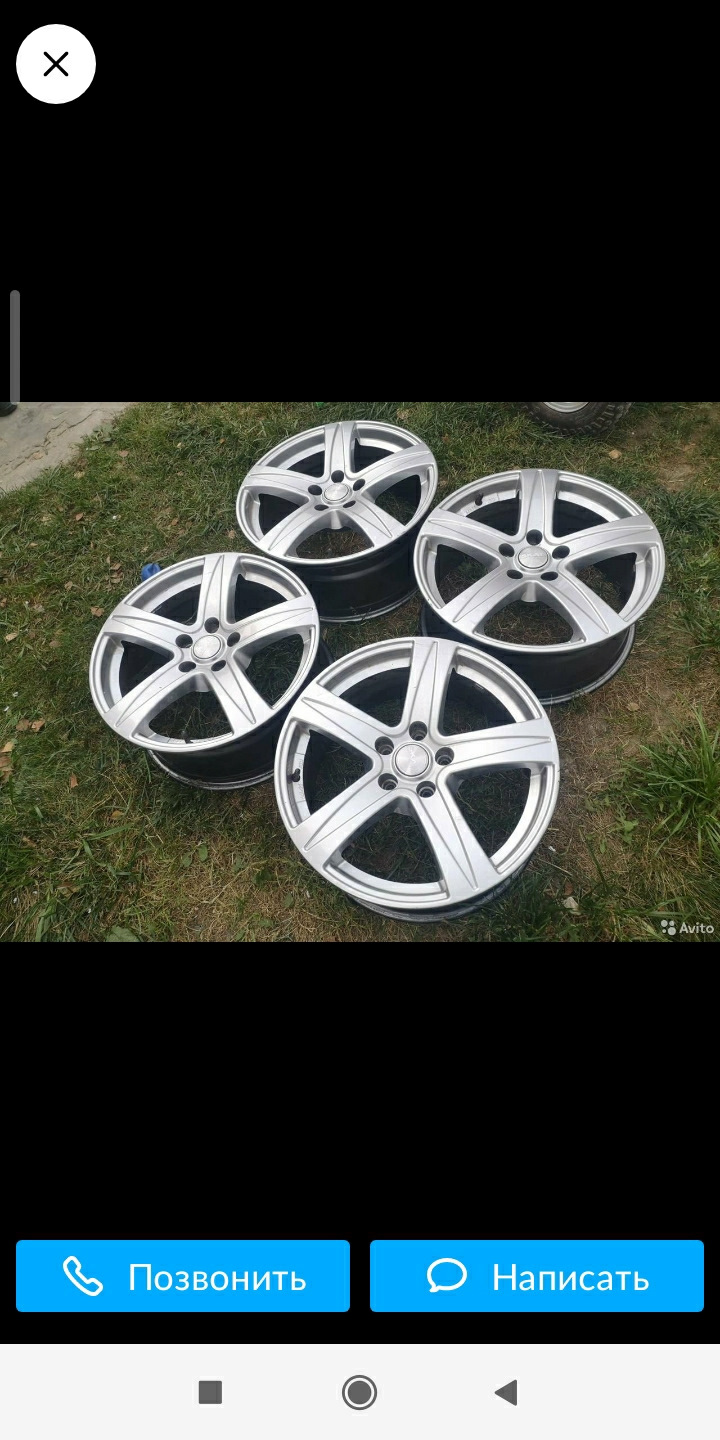Image resolution: width=720 pixels, height=1440 pixels.
Task: Close the full-screen photo viewer
Action: (x=56, y=64)
